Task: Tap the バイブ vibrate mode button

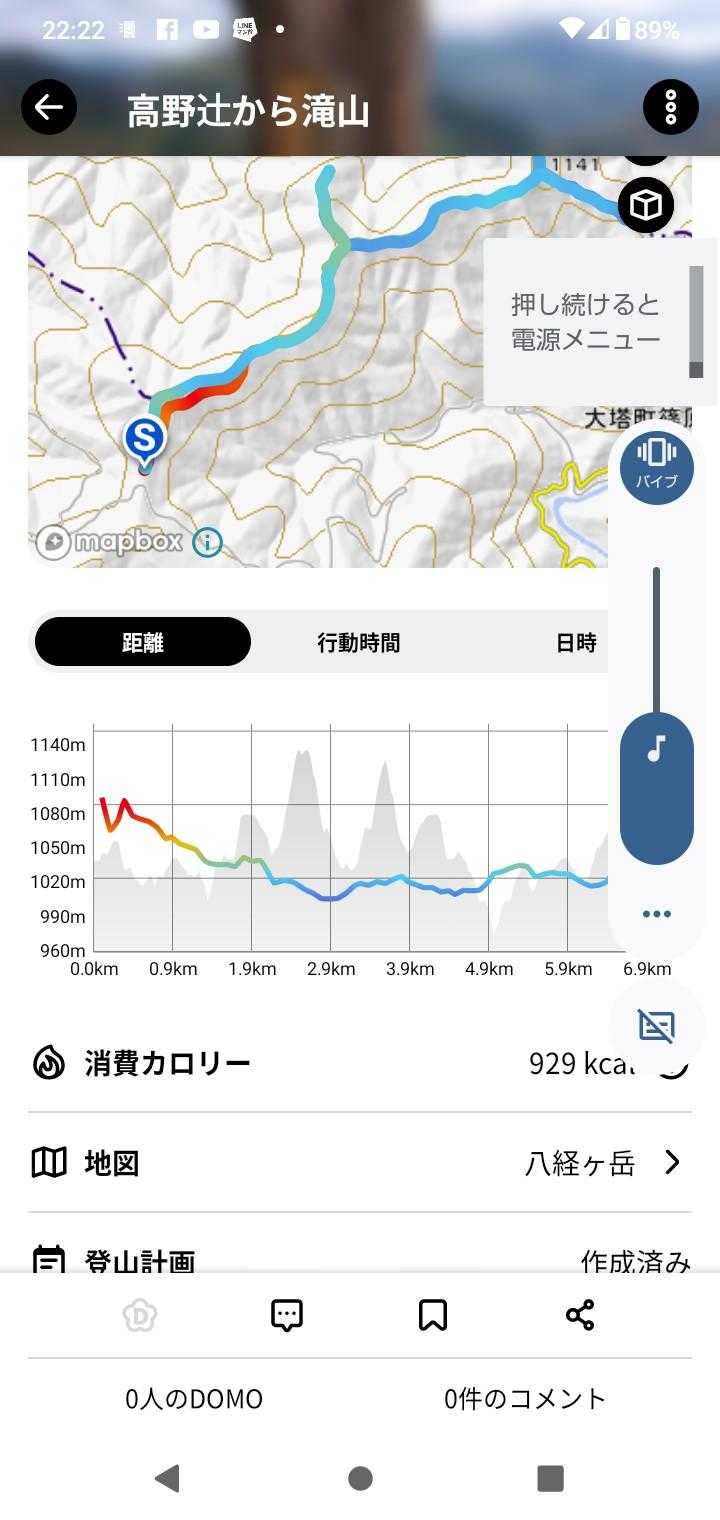Action: 656,461
